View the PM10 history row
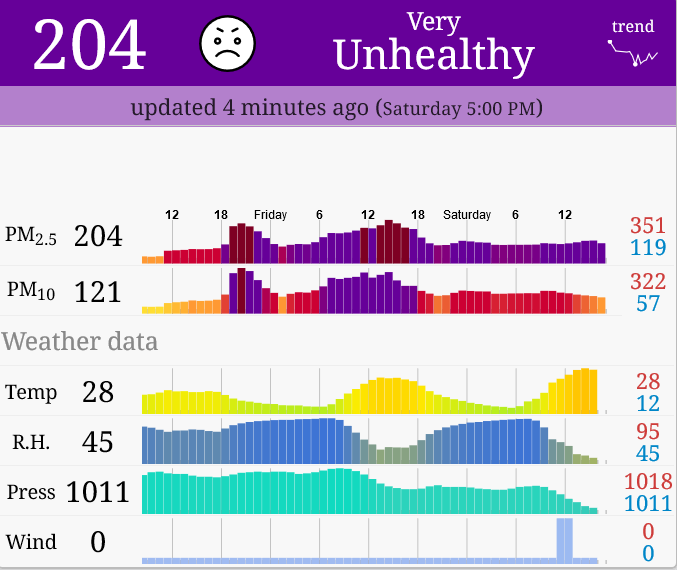 pyautogui.click(x=338, y=291)
